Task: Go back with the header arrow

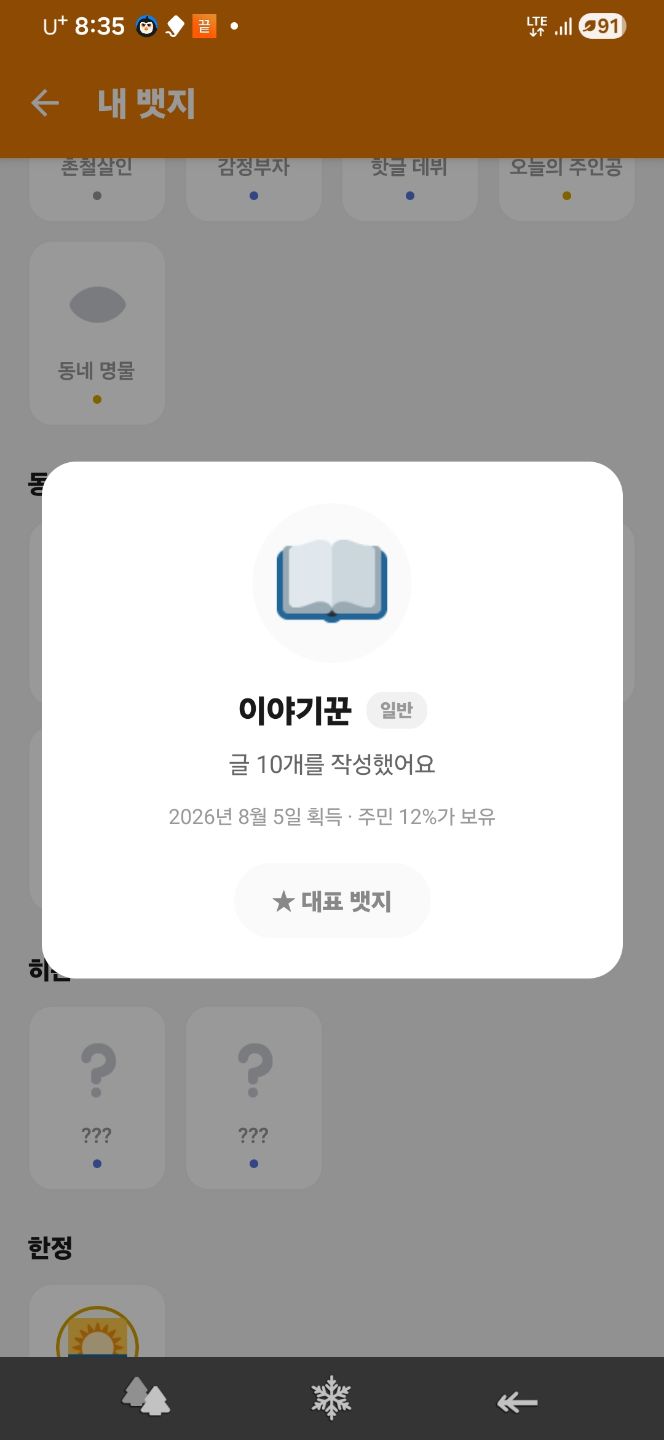Action: pos(45,103)
